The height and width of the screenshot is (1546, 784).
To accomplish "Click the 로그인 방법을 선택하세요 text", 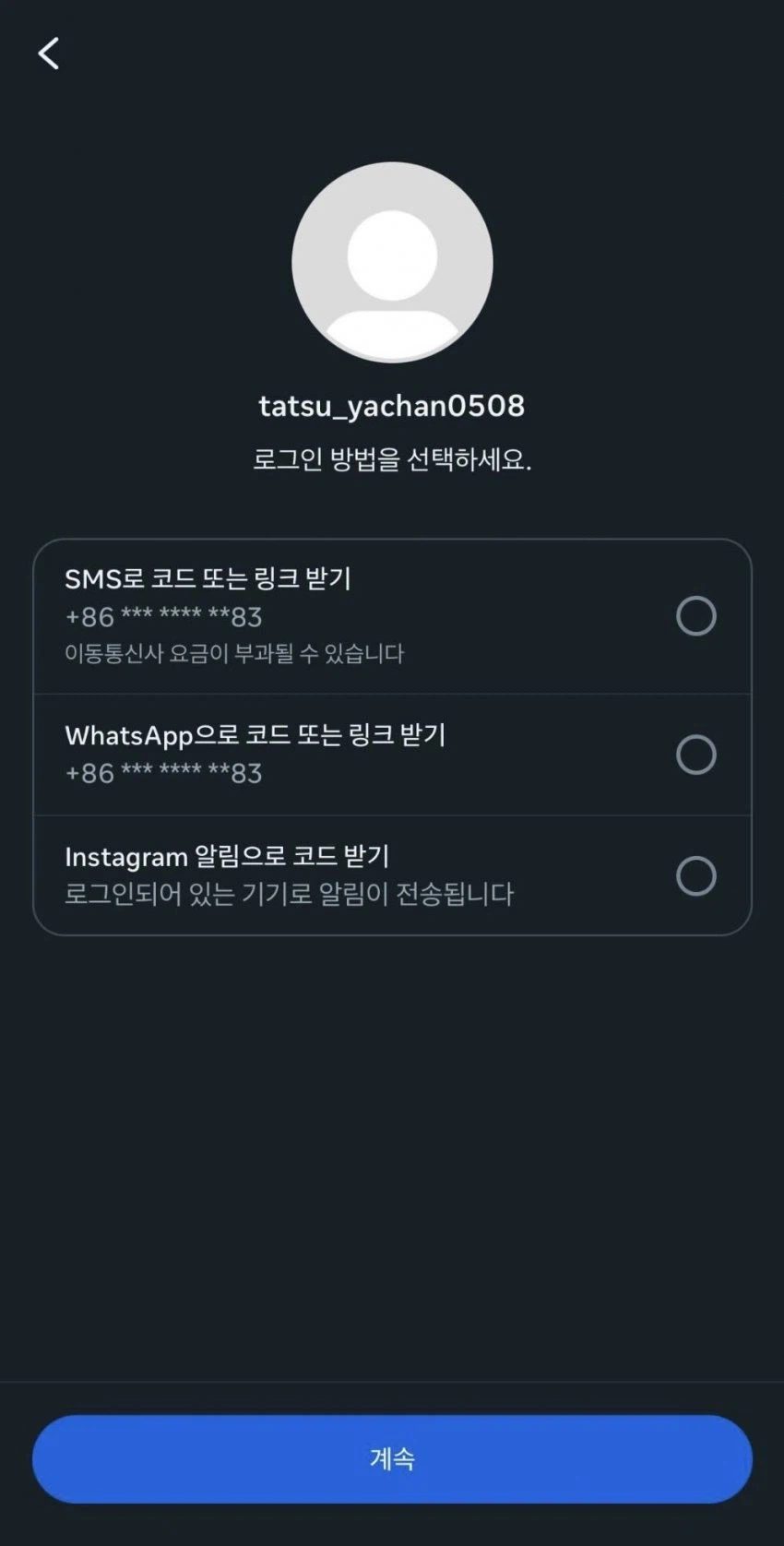I will pos(392,458).
